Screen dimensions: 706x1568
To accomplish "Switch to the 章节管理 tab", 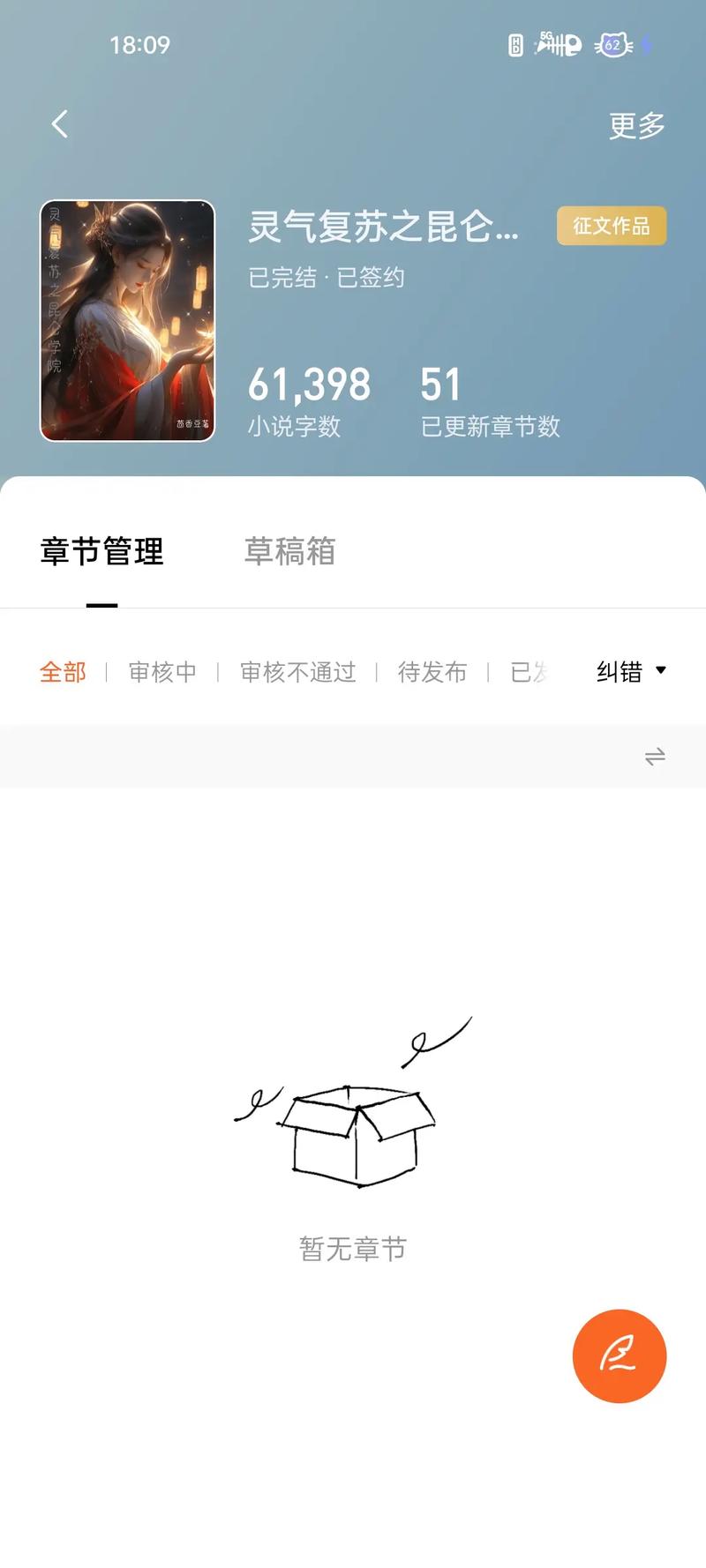I will click(x=101, y=552).
